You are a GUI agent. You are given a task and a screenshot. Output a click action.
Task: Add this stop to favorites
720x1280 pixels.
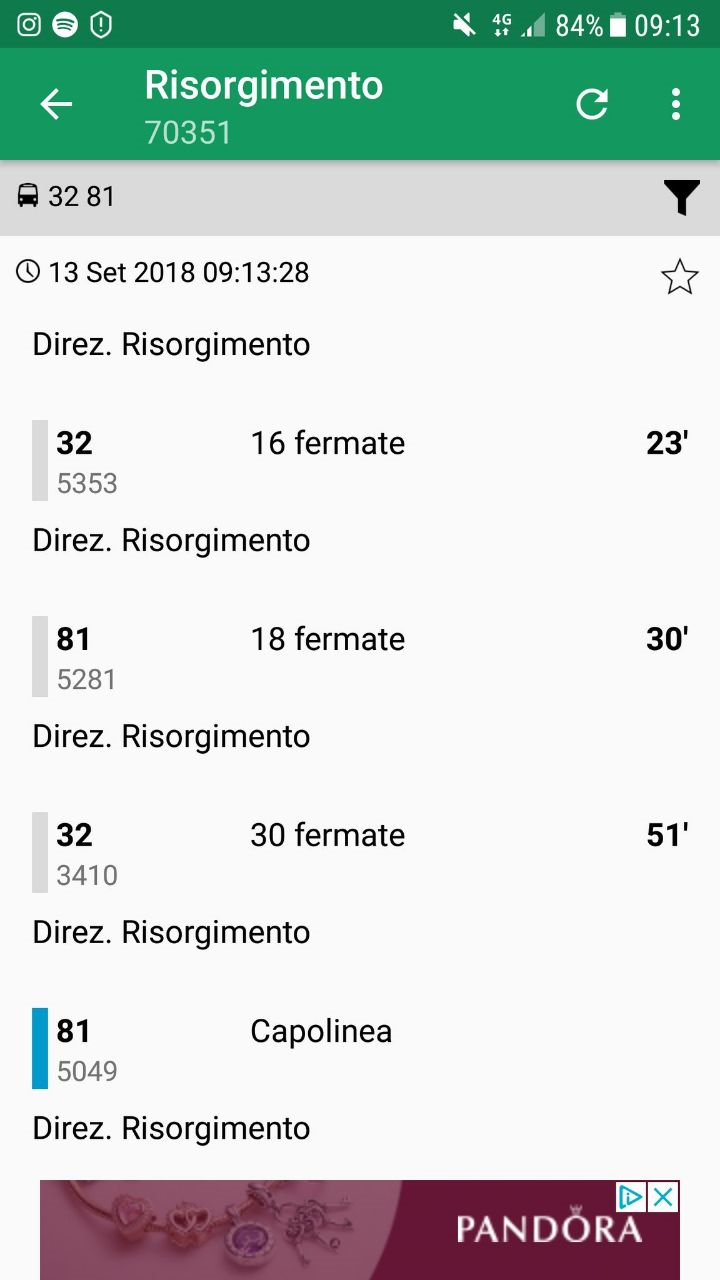point(680,277)
